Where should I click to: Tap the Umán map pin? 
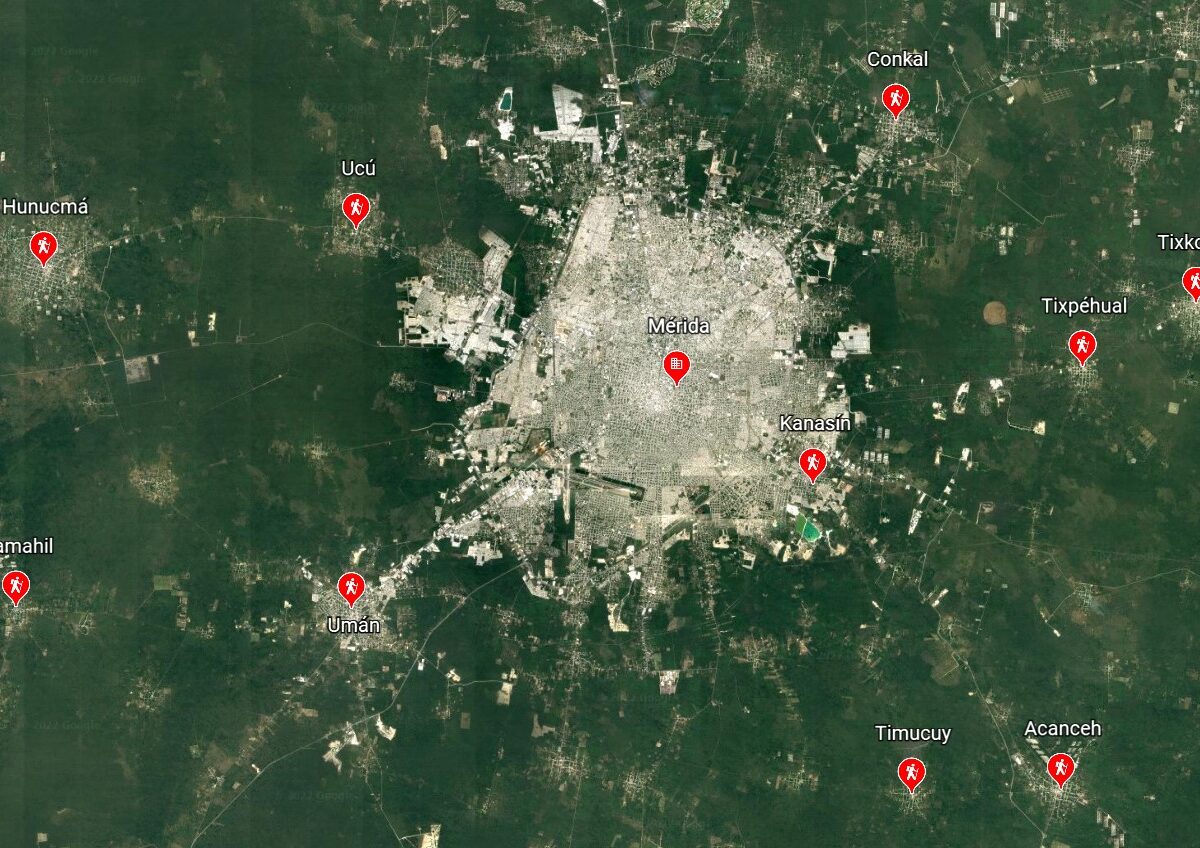point(350,587)
